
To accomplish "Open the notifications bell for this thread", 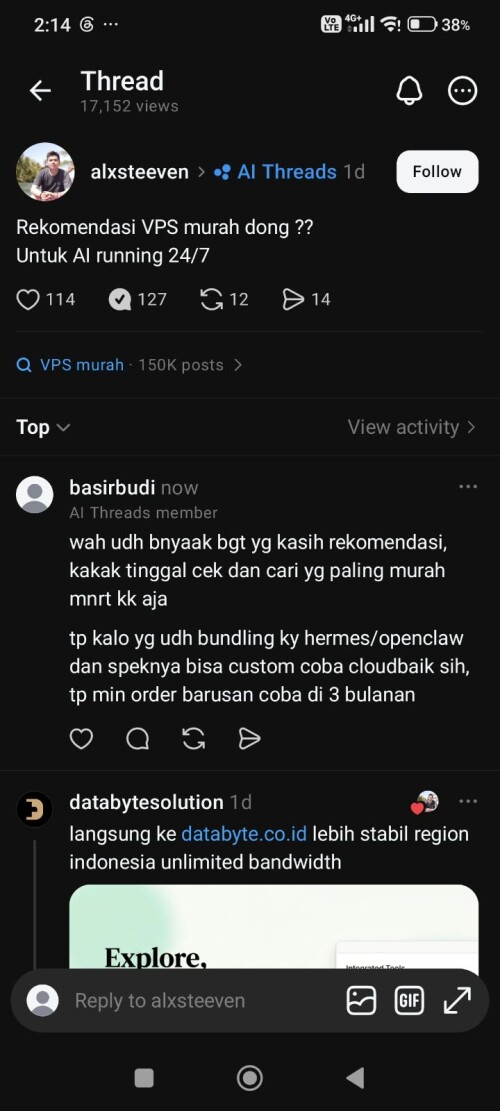I will pos(409,91).
